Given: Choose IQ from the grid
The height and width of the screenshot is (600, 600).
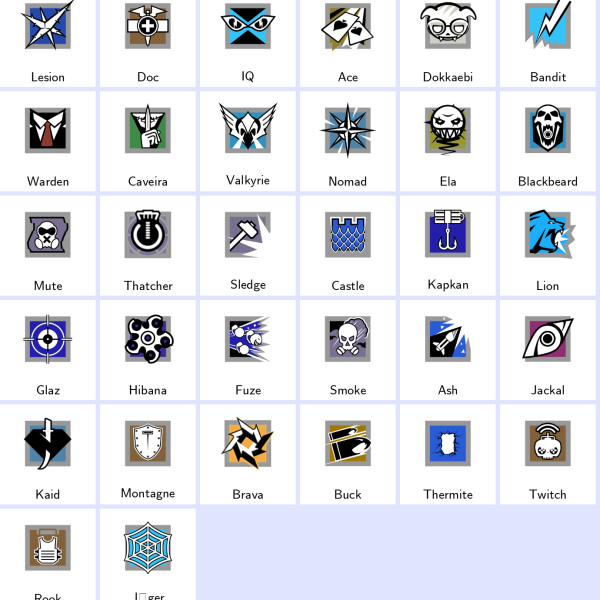Looking at the screenshot, I should [248, 40].
